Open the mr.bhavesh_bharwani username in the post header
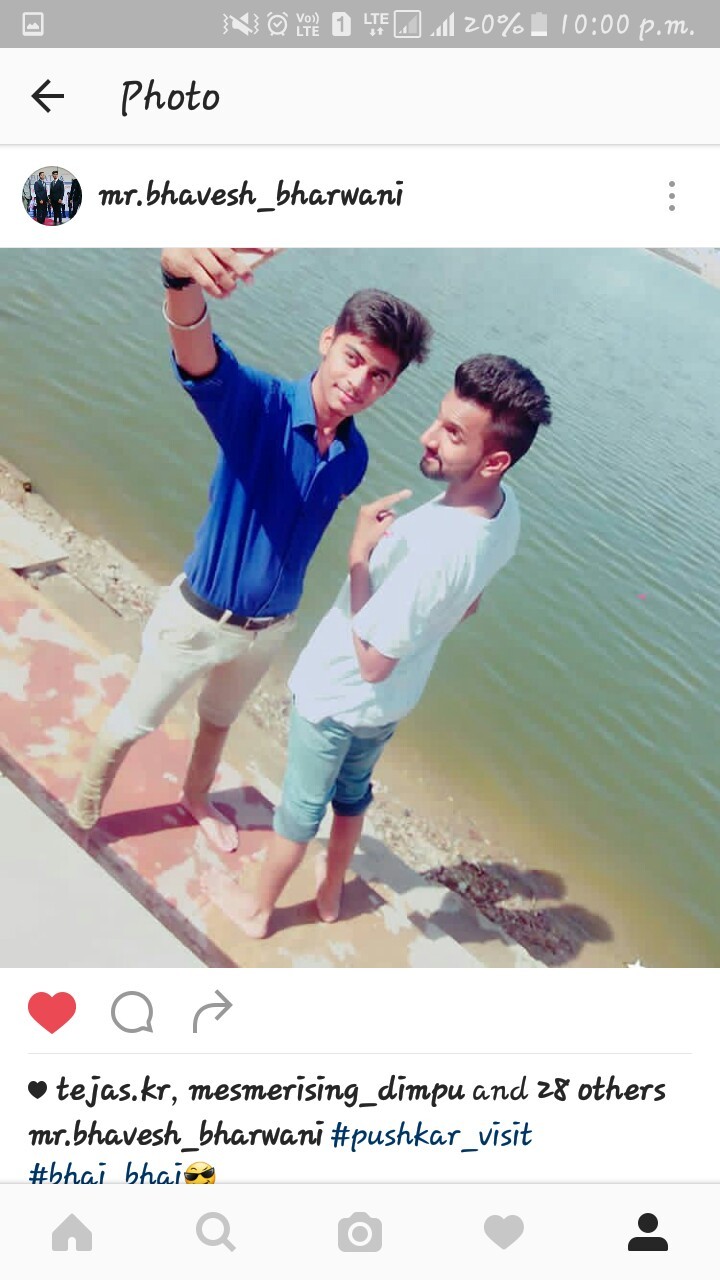The image size is (720, 1280). [251, 195]
